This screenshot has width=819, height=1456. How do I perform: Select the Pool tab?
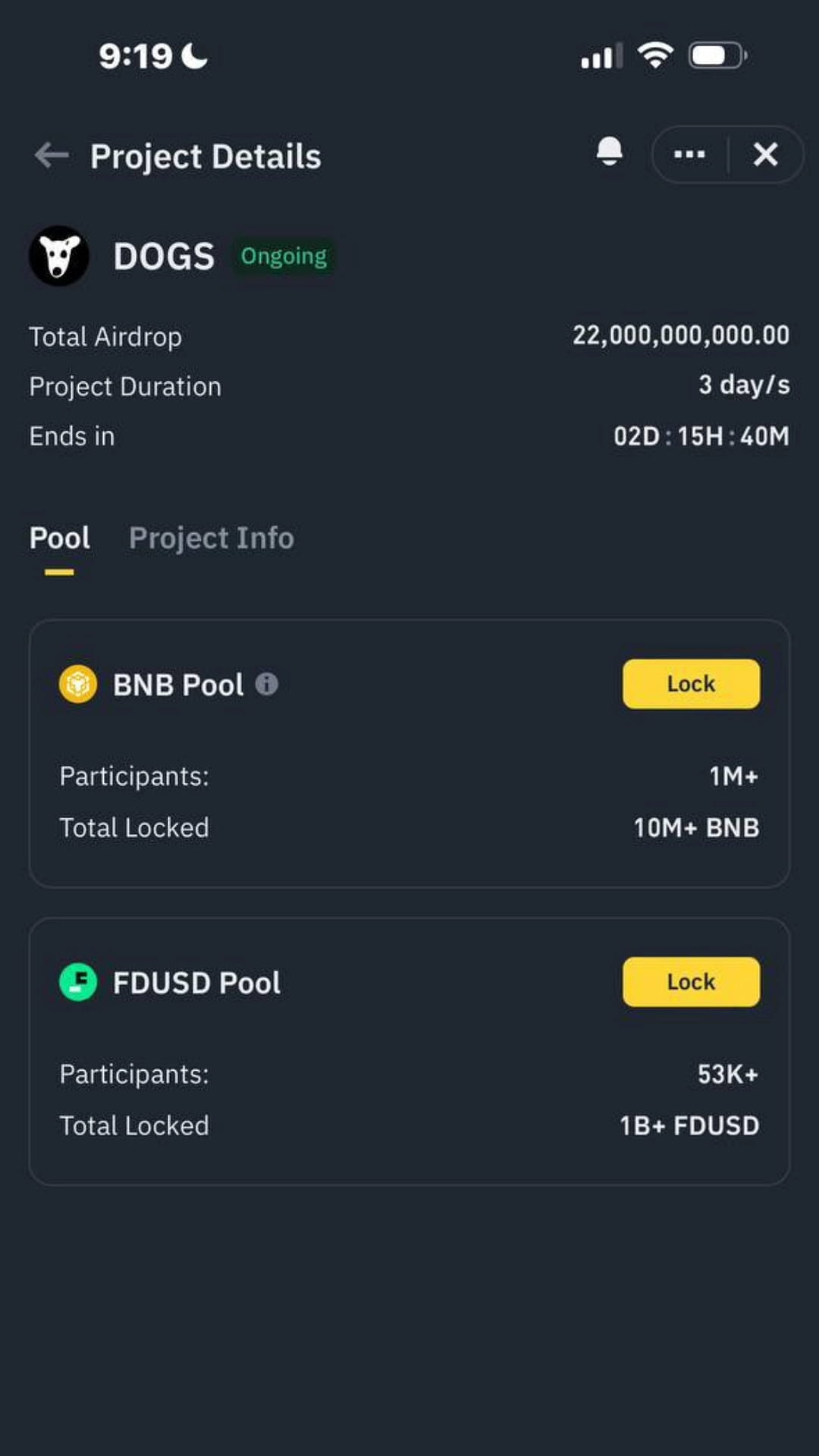(x=59, y=538)
